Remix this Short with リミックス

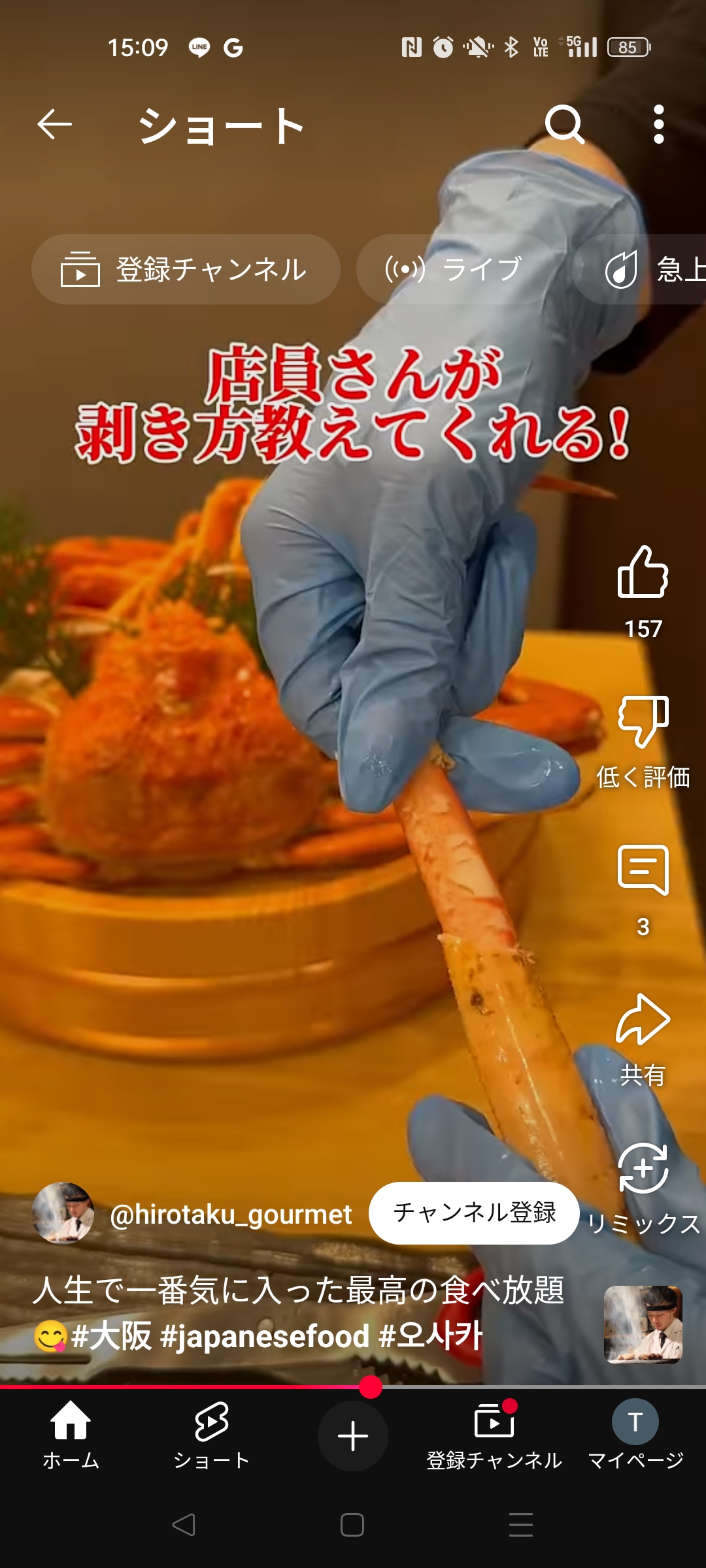[x=643, y=1168]
